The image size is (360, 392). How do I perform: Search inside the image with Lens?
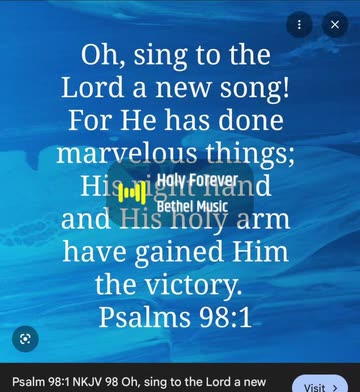click(x=25, y=339)
